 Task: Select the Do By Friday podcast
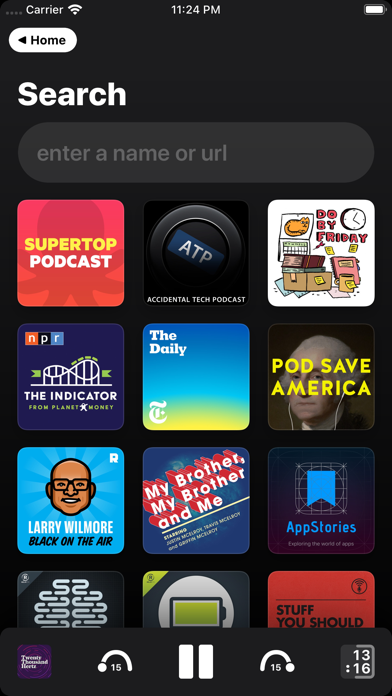pos(321,253)
